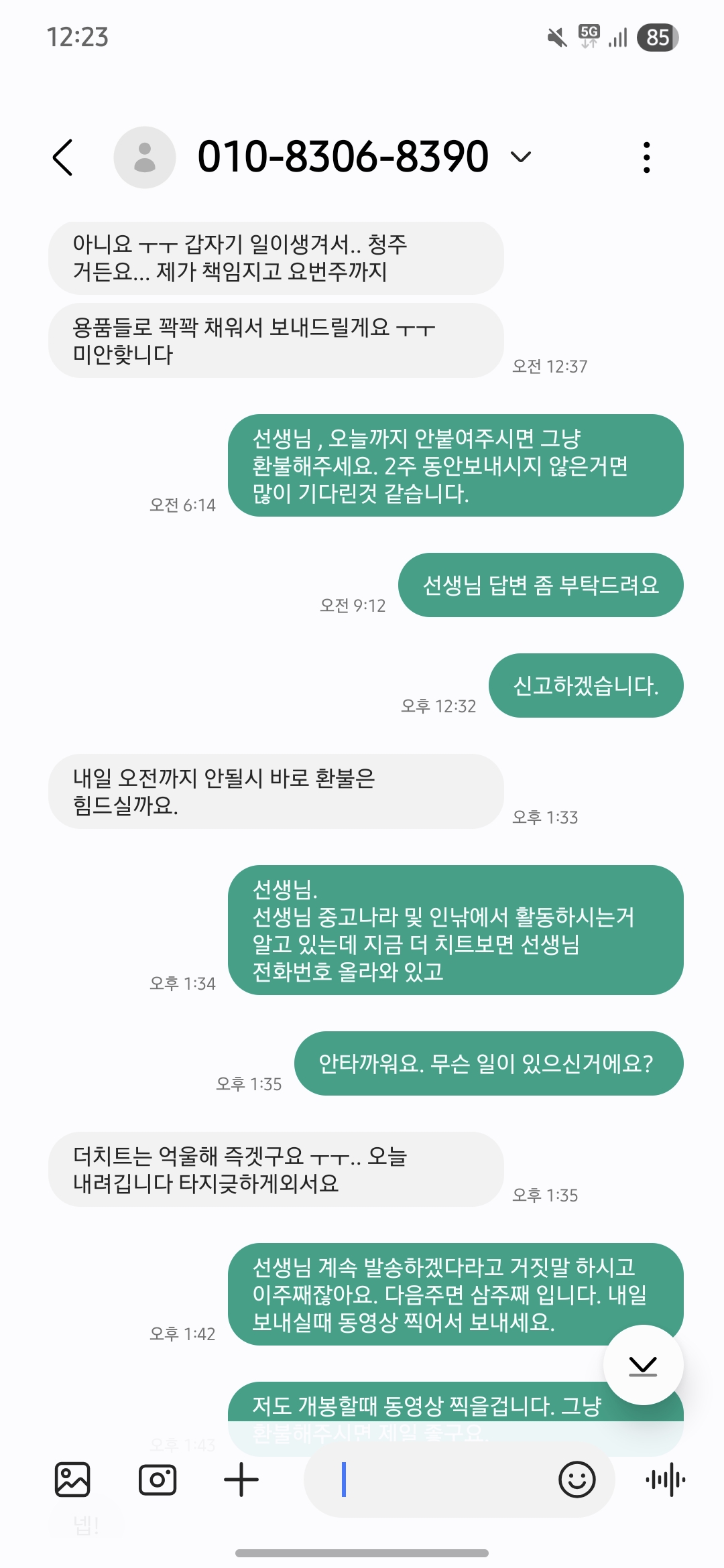Jump to the latest message with down arrow
This screenshot has height=1568, width=724.
(x=643, y=1365)
